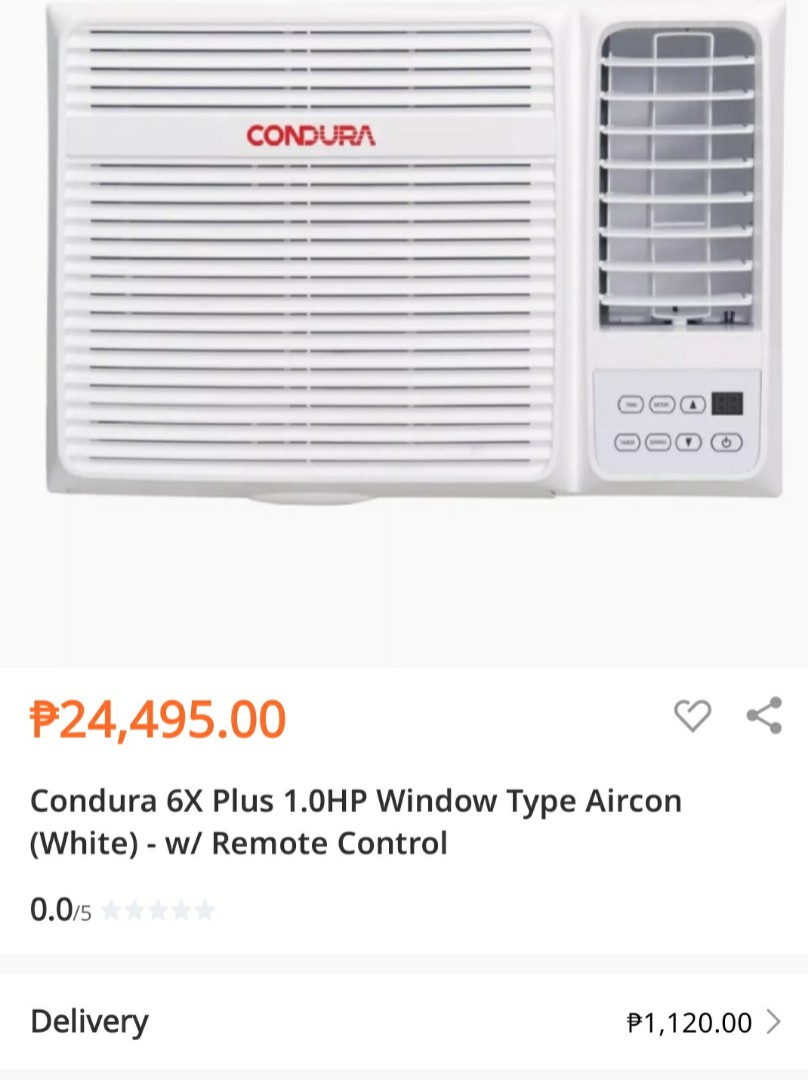The height and width of the screenshot is (1080, 808).
Task: Toggle the item as a favorite
Action: pyautogui.click(x=693, y=714)
